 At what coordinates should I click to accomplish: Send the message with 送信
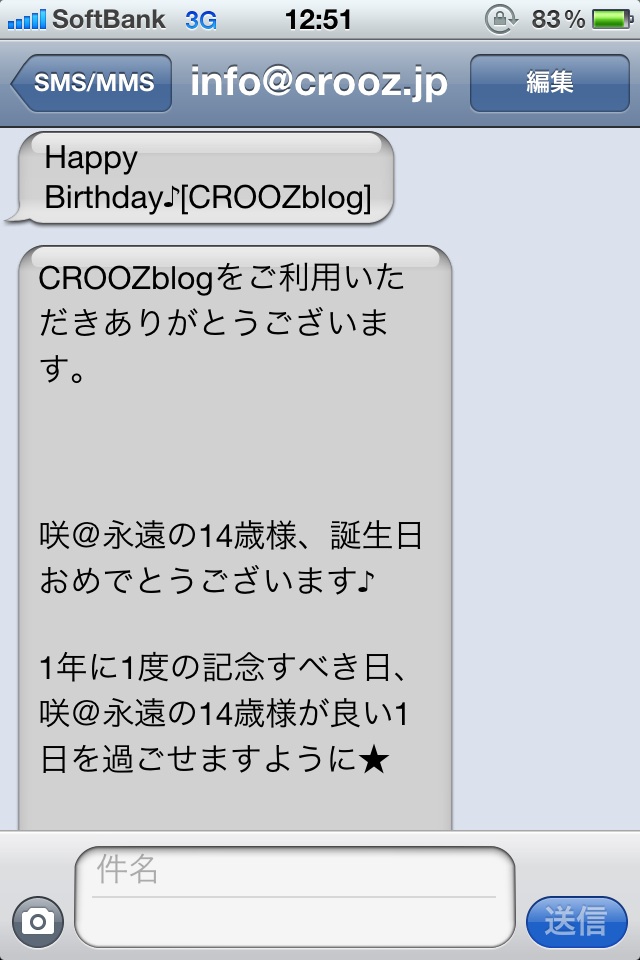[576, 921]
